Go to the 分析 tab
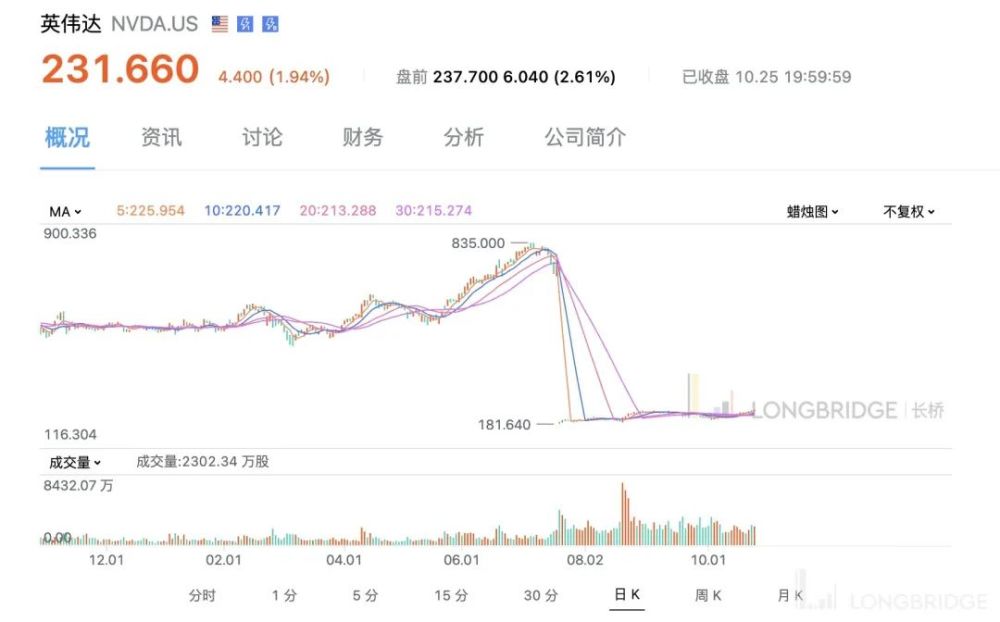Viewport: 1000px width, 622px height. pyautogui.click(x=464, y=137)
